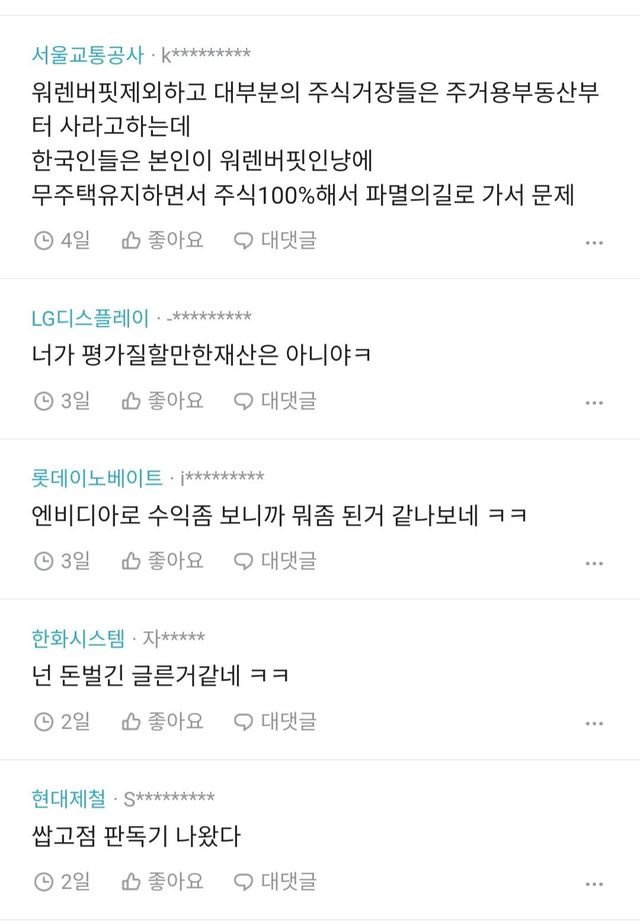The width and height of the screenshot is (640, 924).
Task: Like the 롯데이노베이트 user's comment
Action: coord(162,561)
